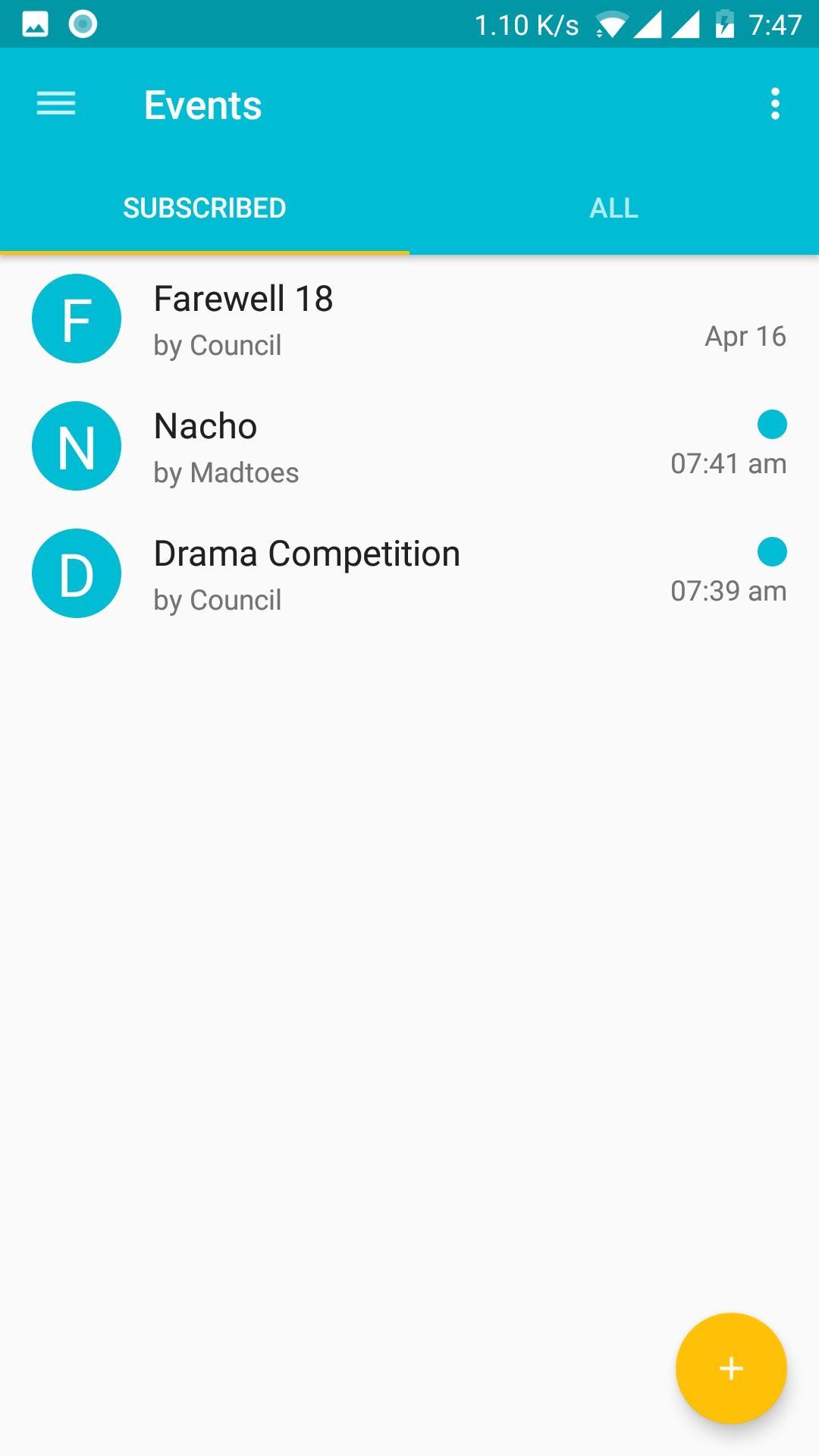Add a new event

(x=730, y=1367)
